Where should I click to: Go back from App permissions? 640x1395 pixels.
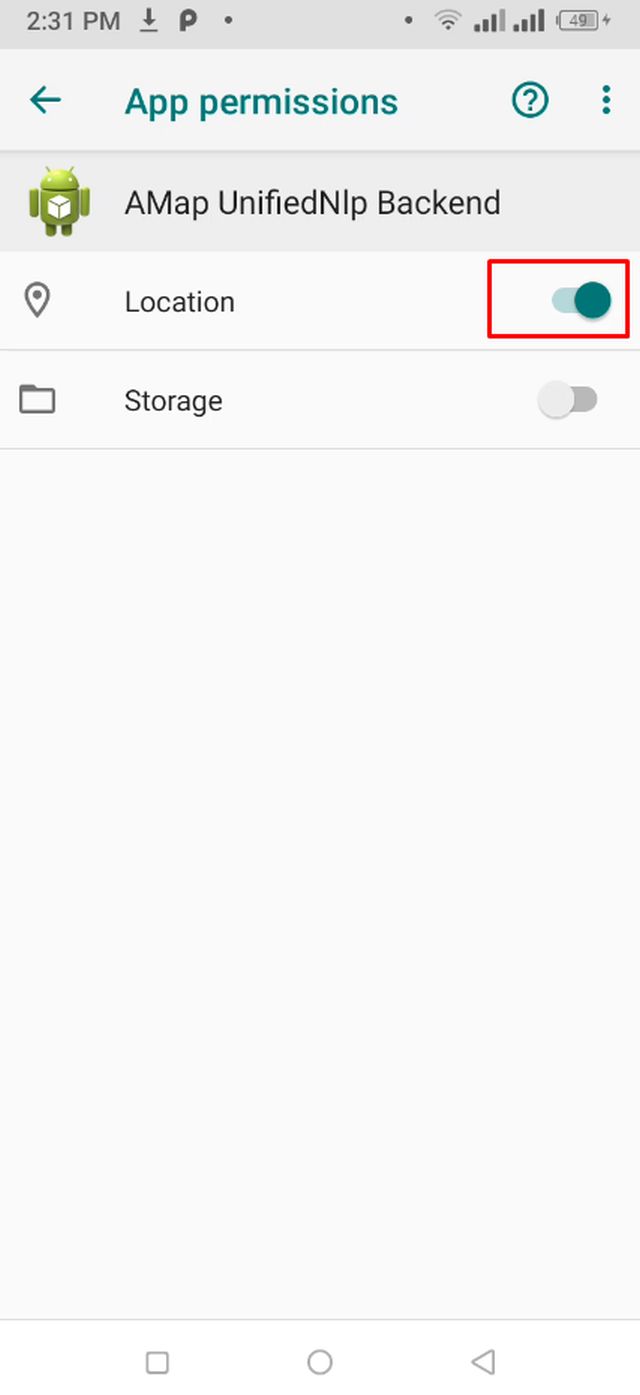(x=45, y=100)
